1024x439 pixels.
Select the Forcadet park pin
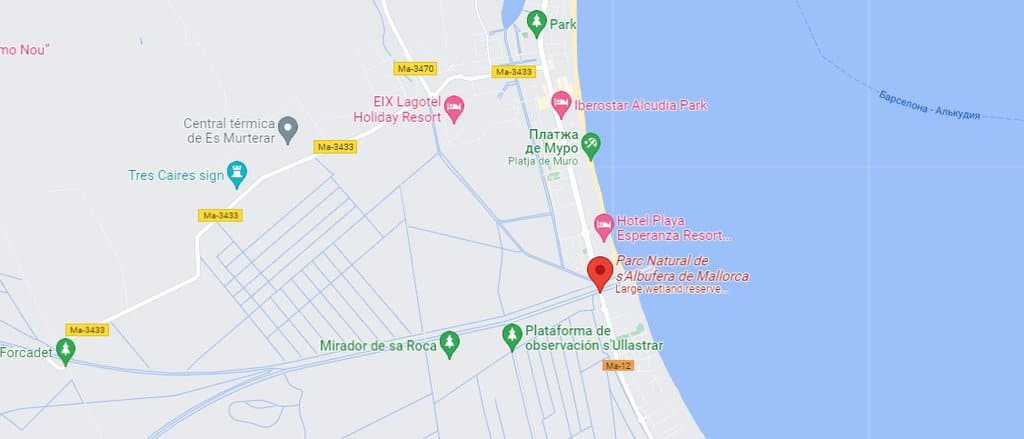[66, 350]
